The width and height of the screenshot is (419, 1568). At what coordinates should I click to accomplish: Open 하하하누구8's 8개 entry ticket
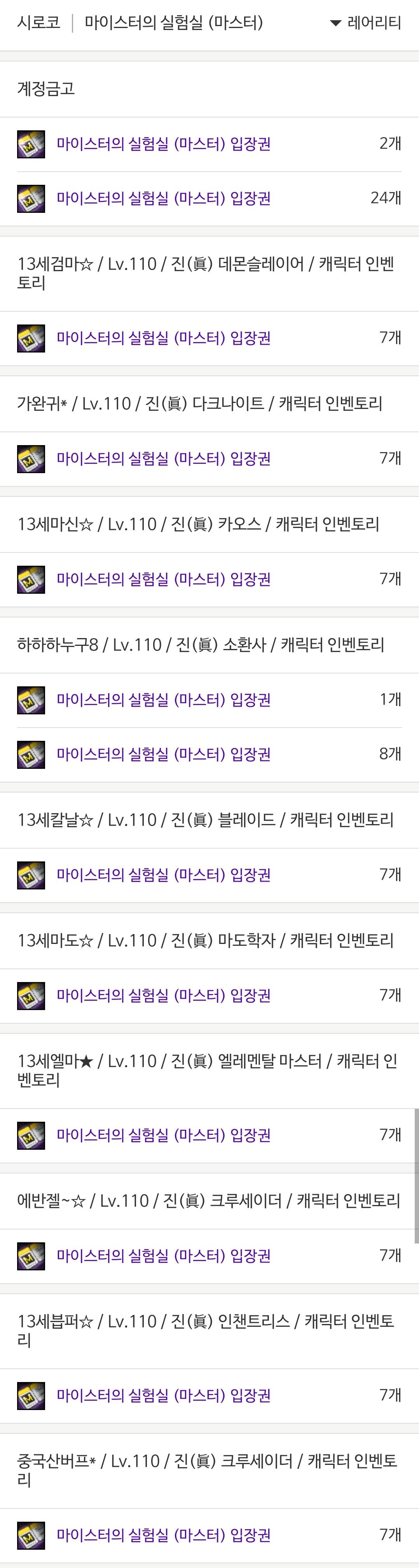click(164, 754)
